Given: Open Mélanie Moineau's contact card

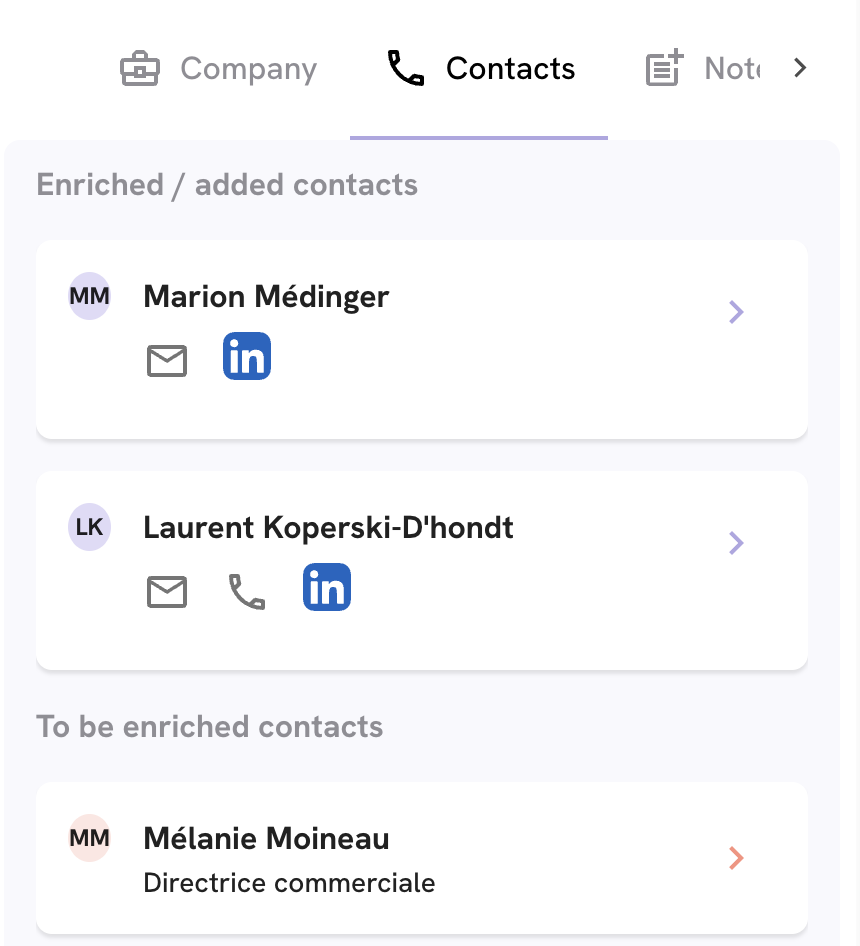Looking at the screenshot, I should point(736,858).
